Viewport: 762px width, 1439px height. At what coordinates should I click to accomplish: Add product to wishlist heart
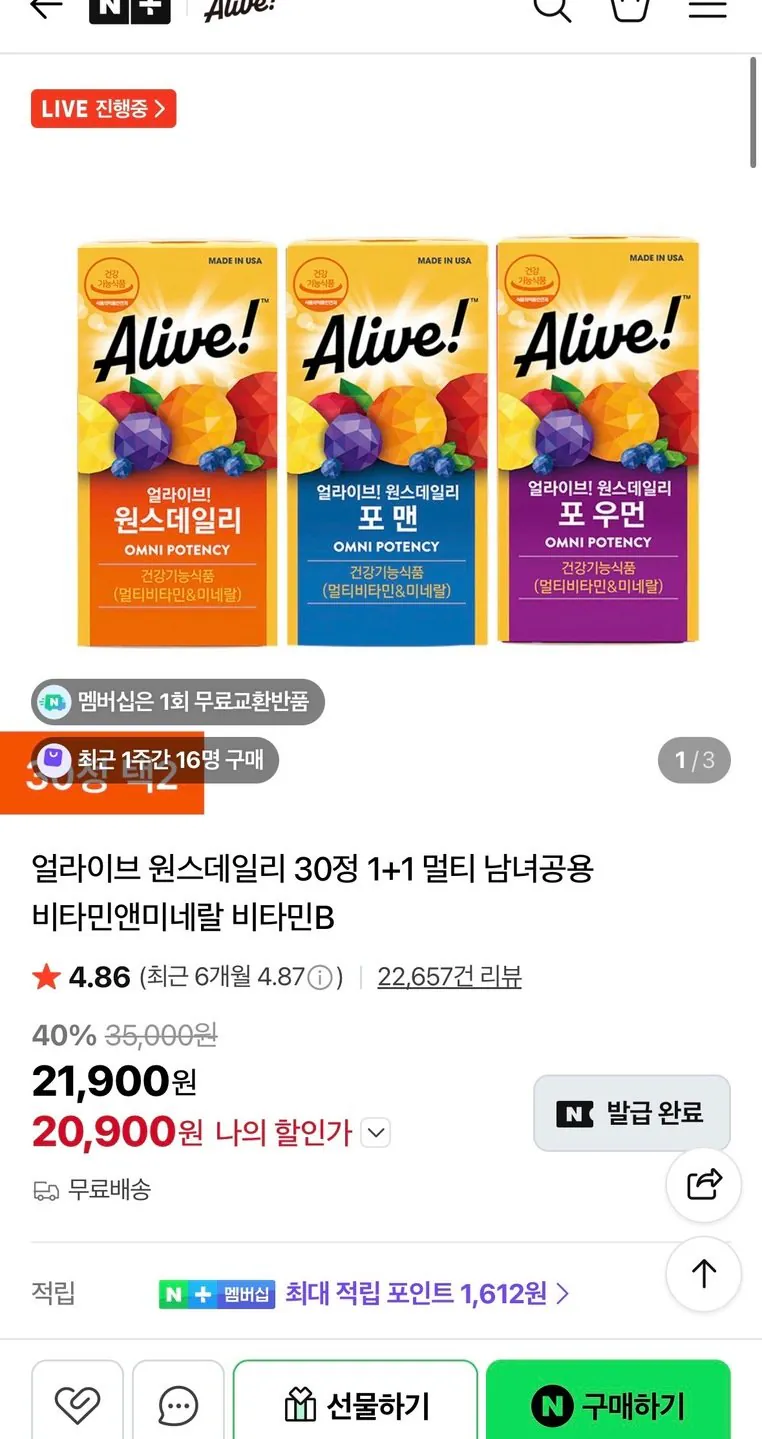(77, 1406)
